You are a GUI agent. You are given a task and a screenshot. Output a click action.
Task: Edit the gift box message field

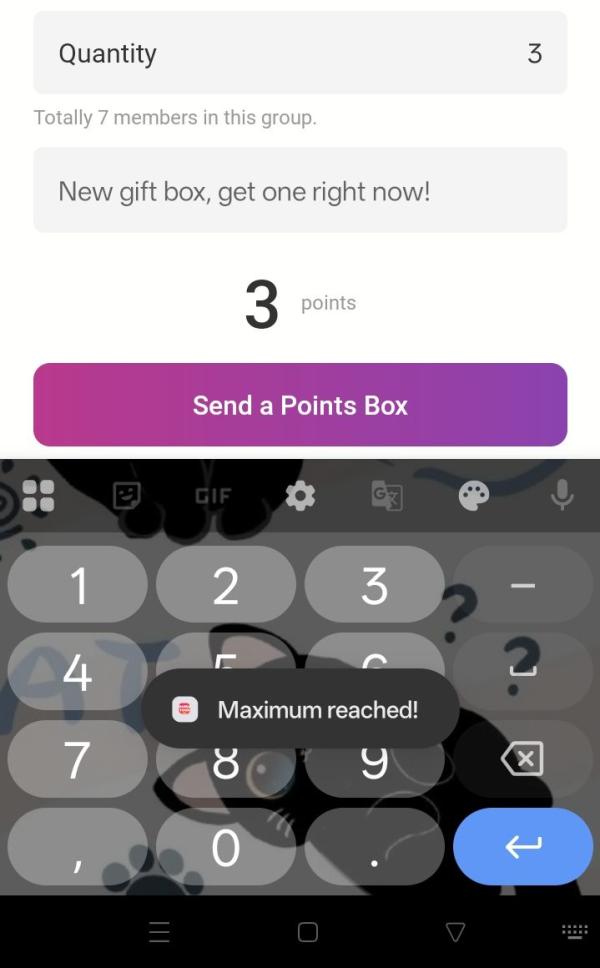click(x=300, y=190)
